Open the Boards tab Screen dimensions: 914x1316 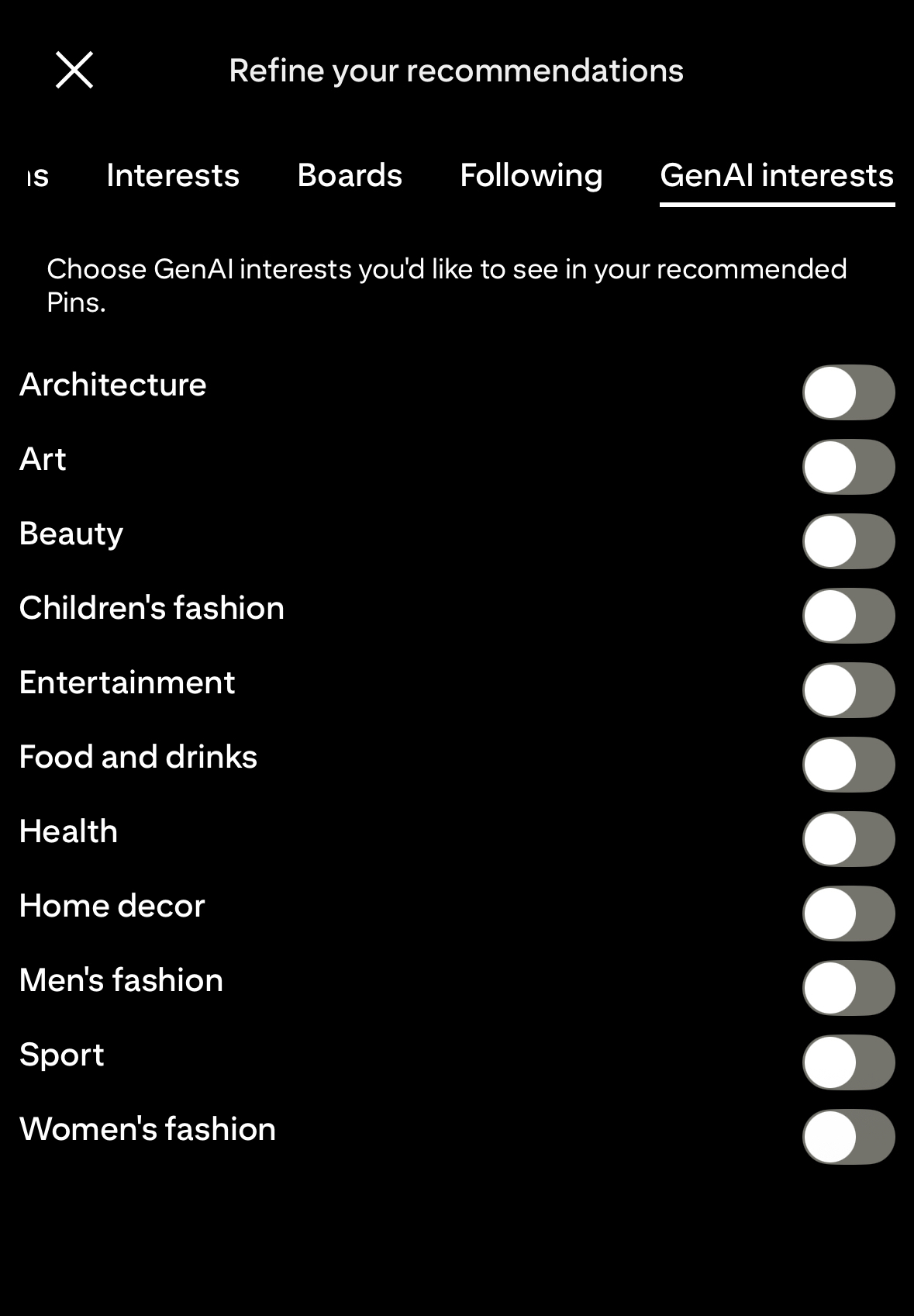[350, 175]
